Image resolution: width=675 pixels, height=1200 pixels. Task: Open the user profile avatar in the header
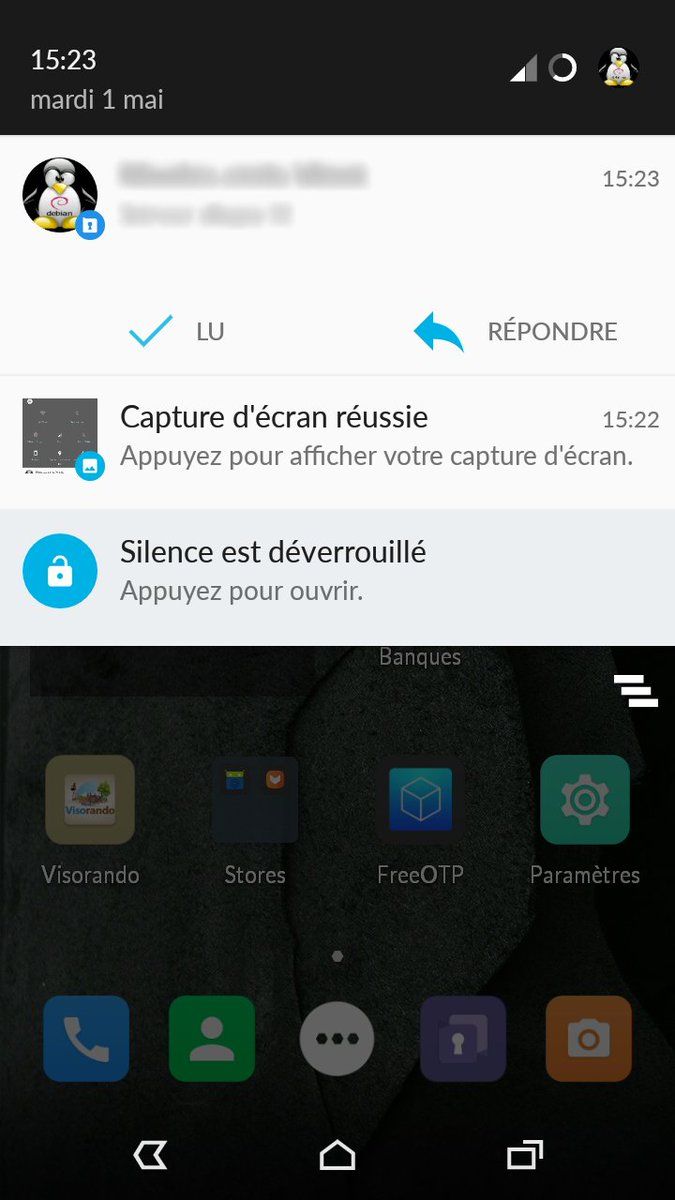[618, 67]
